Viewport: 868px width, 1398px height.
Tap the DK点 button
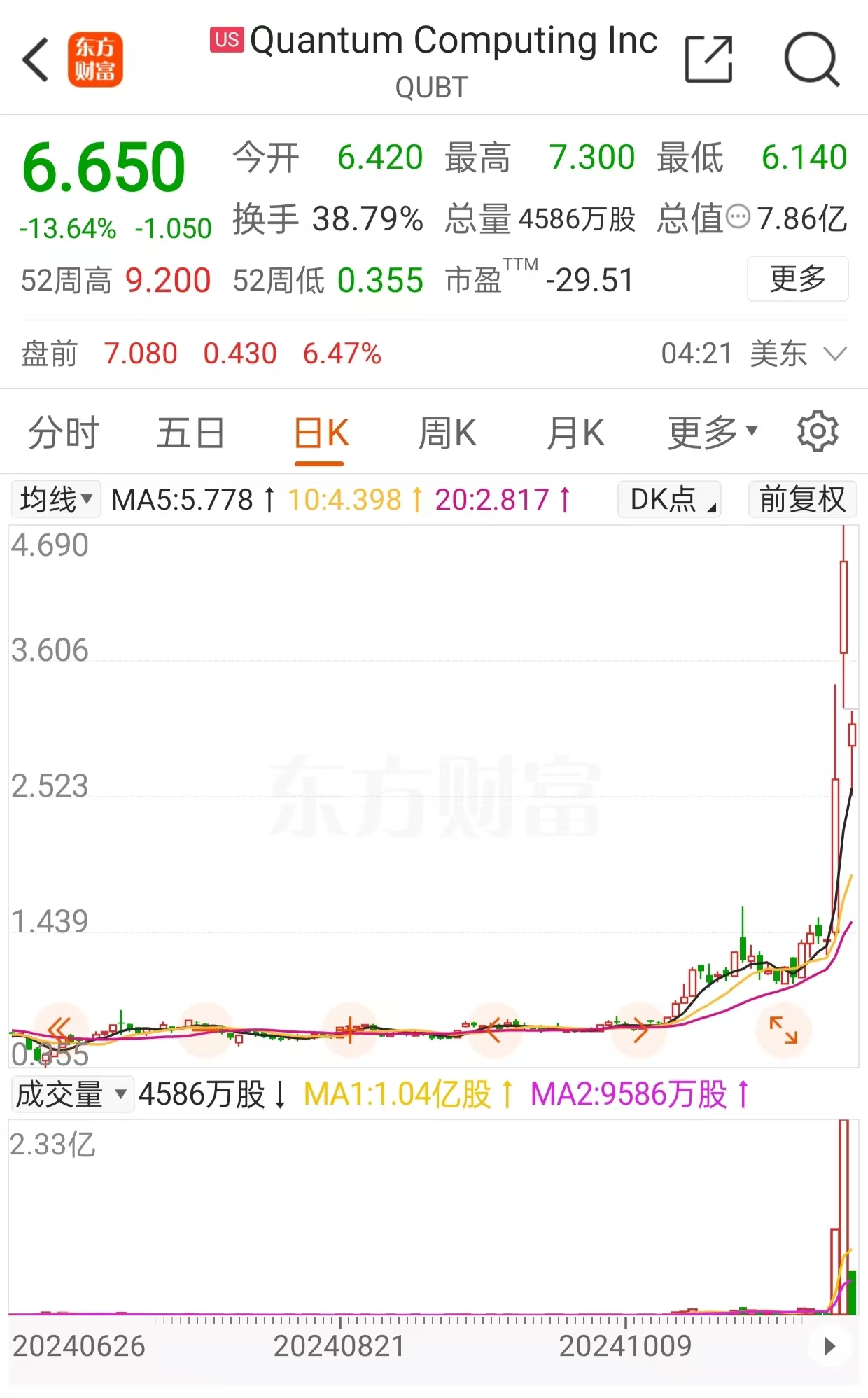point(669,499)
